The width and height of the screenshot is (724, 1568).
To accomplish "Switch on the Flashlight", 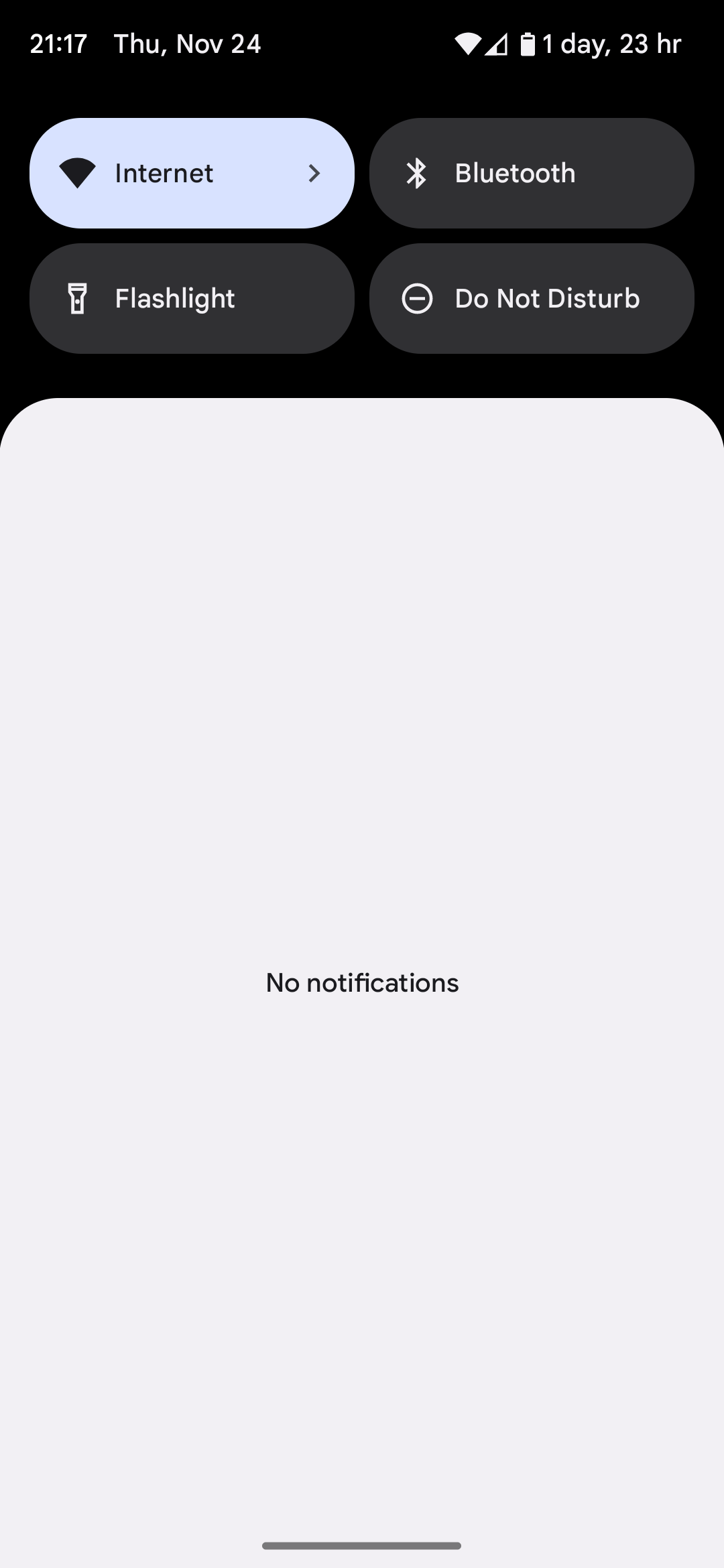I will tap(192, 299).
